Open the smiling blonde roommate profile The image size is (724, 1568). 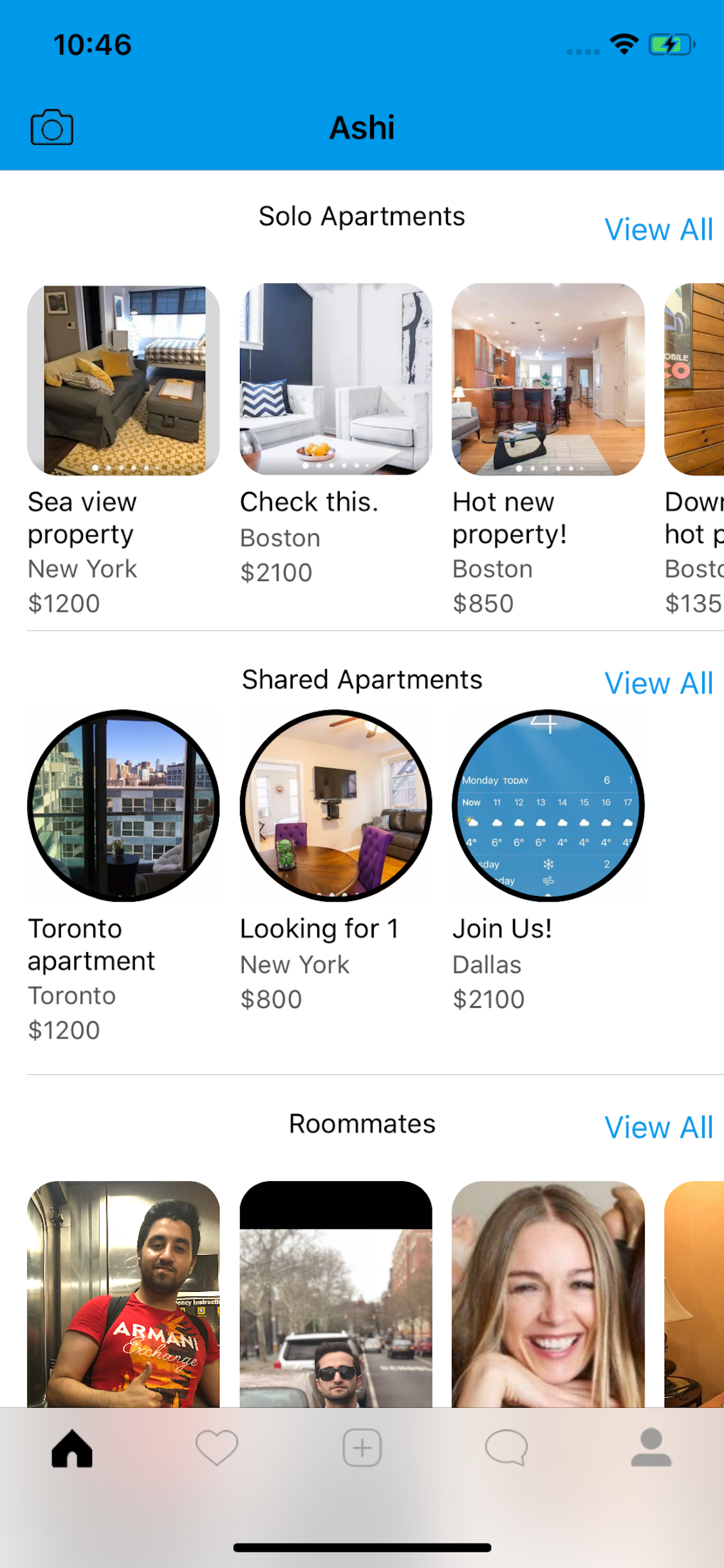[x=548, y=1294]
